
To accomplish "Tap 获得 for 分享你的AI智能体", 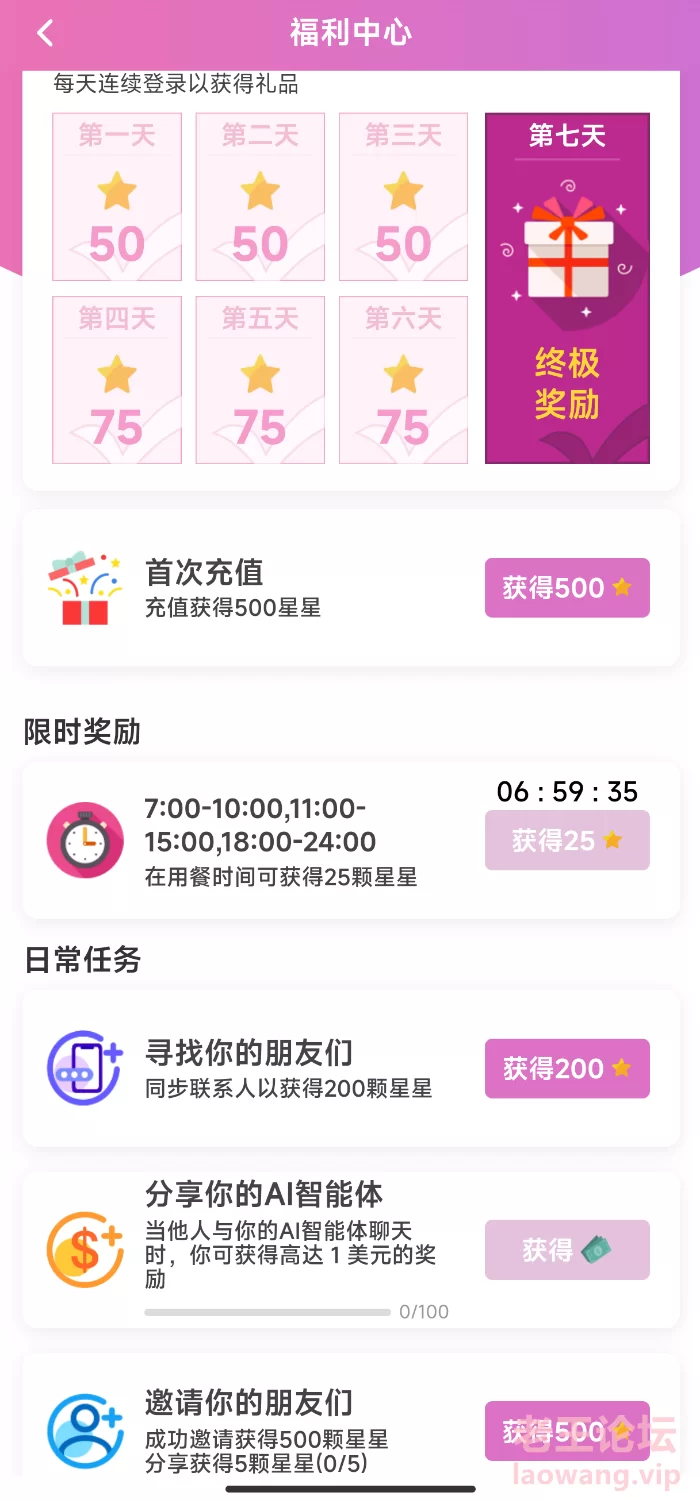I will [567, 1250].
